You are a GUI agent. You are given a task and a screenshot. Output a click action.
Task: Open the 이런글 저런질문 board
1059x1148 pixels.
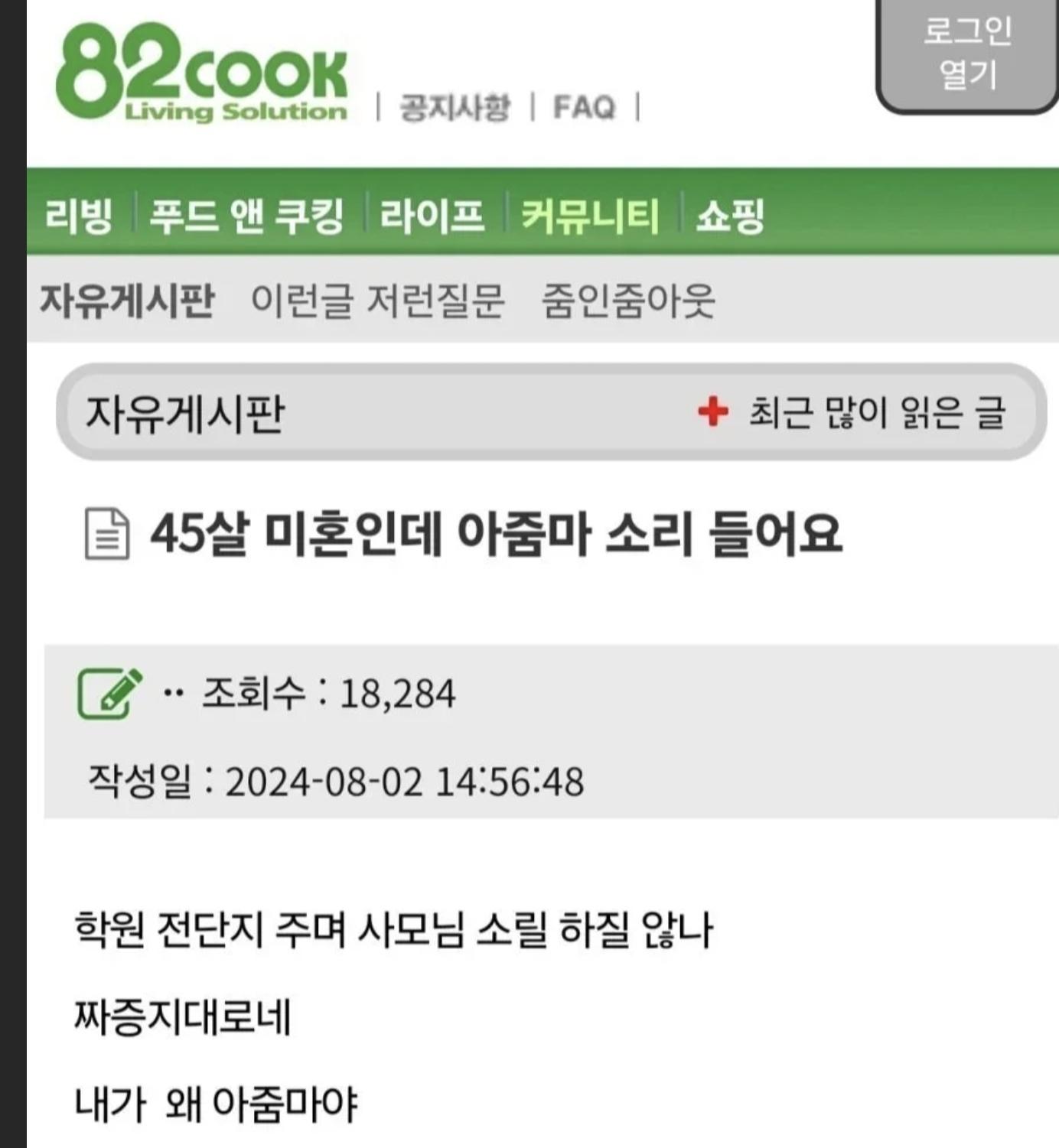(x=378, y=300)
